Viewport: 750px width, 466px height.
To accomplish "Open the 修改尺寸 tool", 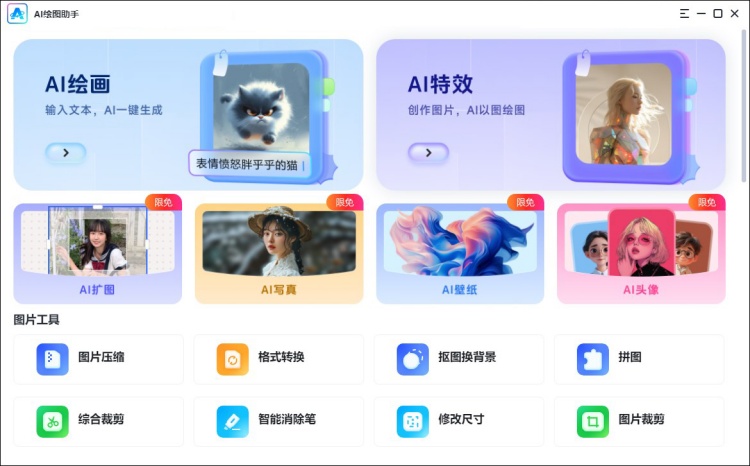I will 458,421.
